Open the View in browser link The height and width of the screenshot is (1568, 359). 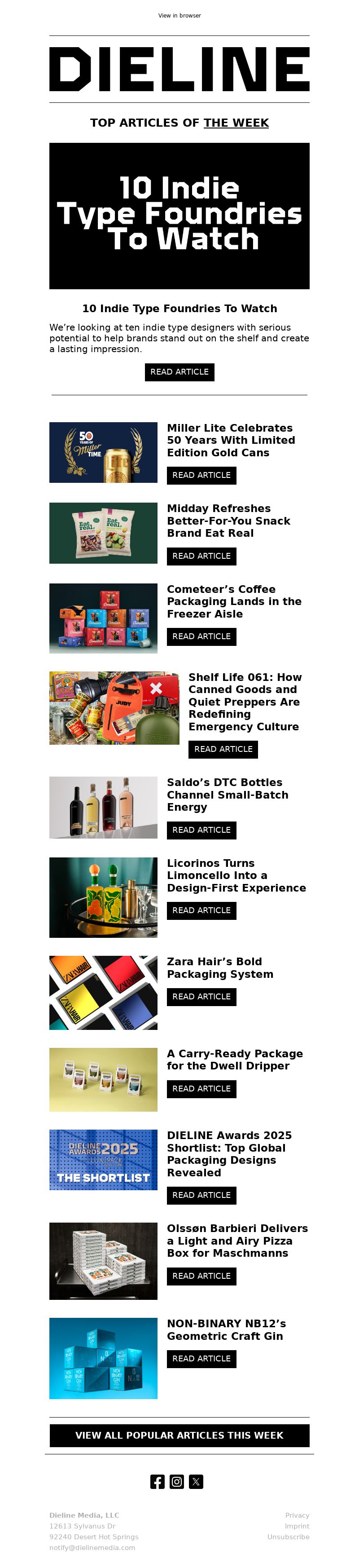(179, 16)
